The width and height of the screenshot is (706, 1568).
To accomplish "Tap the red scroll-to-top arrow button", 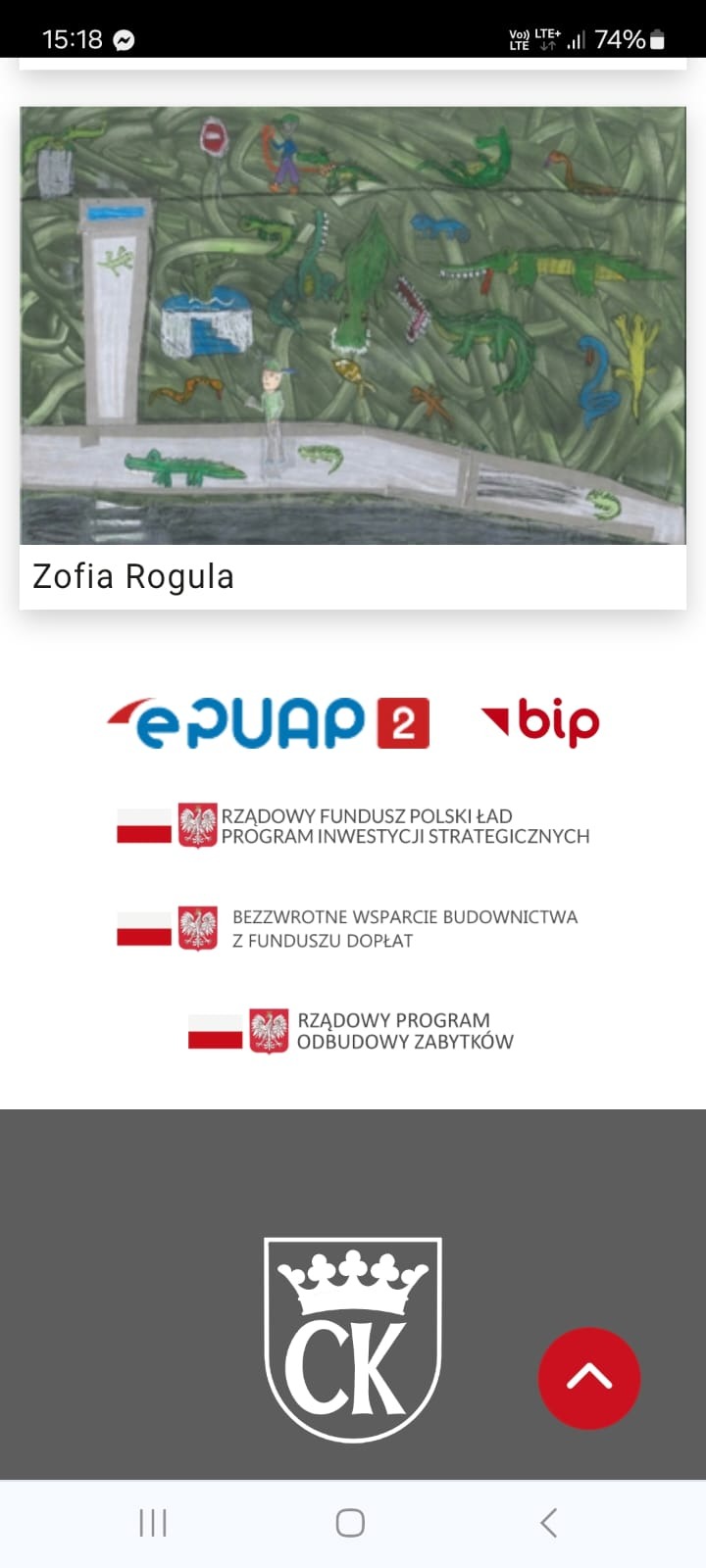I will pos(589,1378).
